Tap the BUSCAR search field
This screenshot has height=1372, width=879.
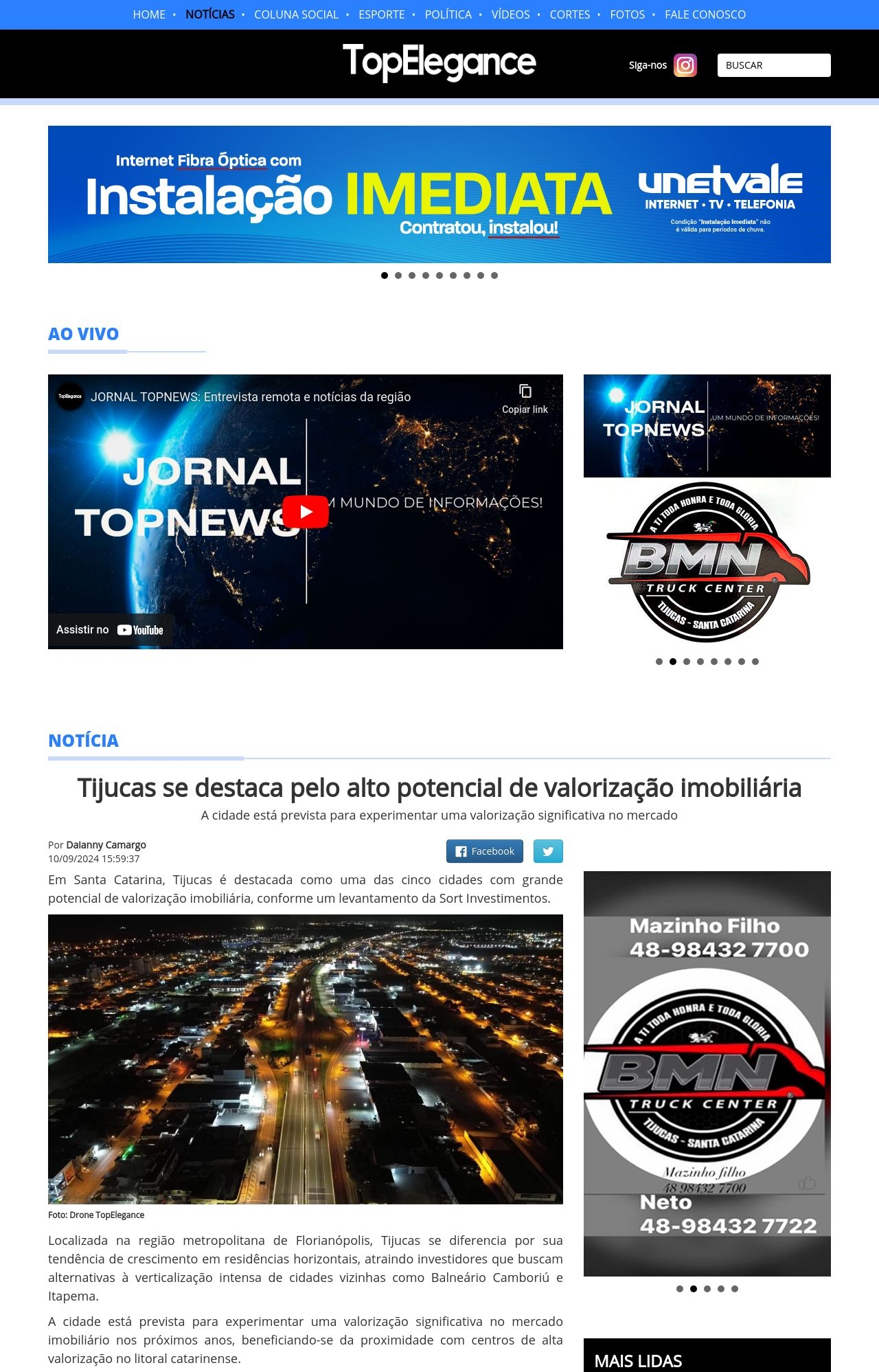773,65
